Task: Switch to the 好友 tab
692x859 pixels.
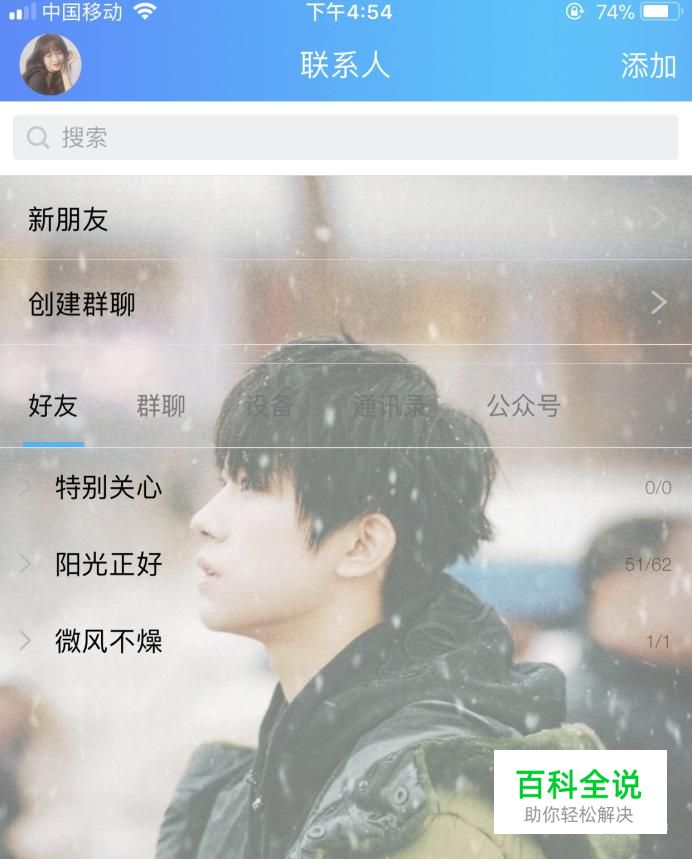Action: [53, 406]
